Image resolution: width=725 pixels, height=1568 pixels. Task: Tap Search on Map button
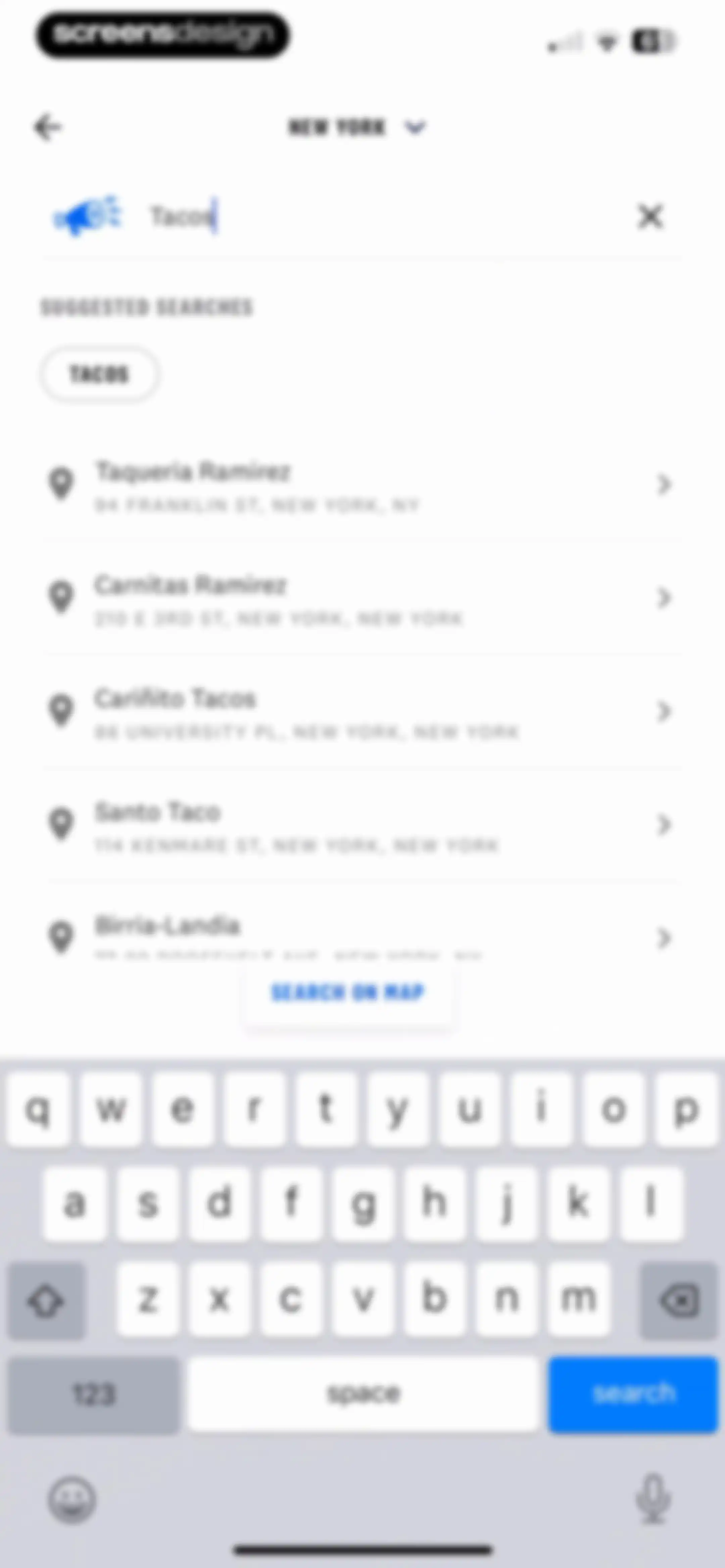pos(348,992)
